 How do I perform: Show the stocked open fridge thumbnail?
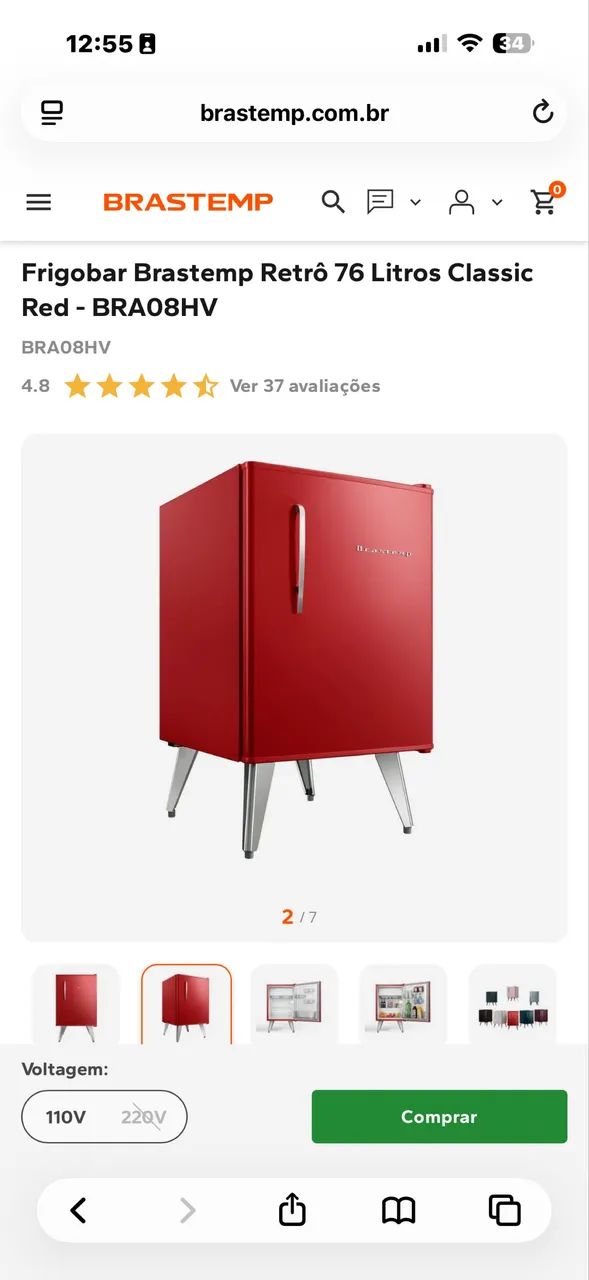coord(403,1004)
